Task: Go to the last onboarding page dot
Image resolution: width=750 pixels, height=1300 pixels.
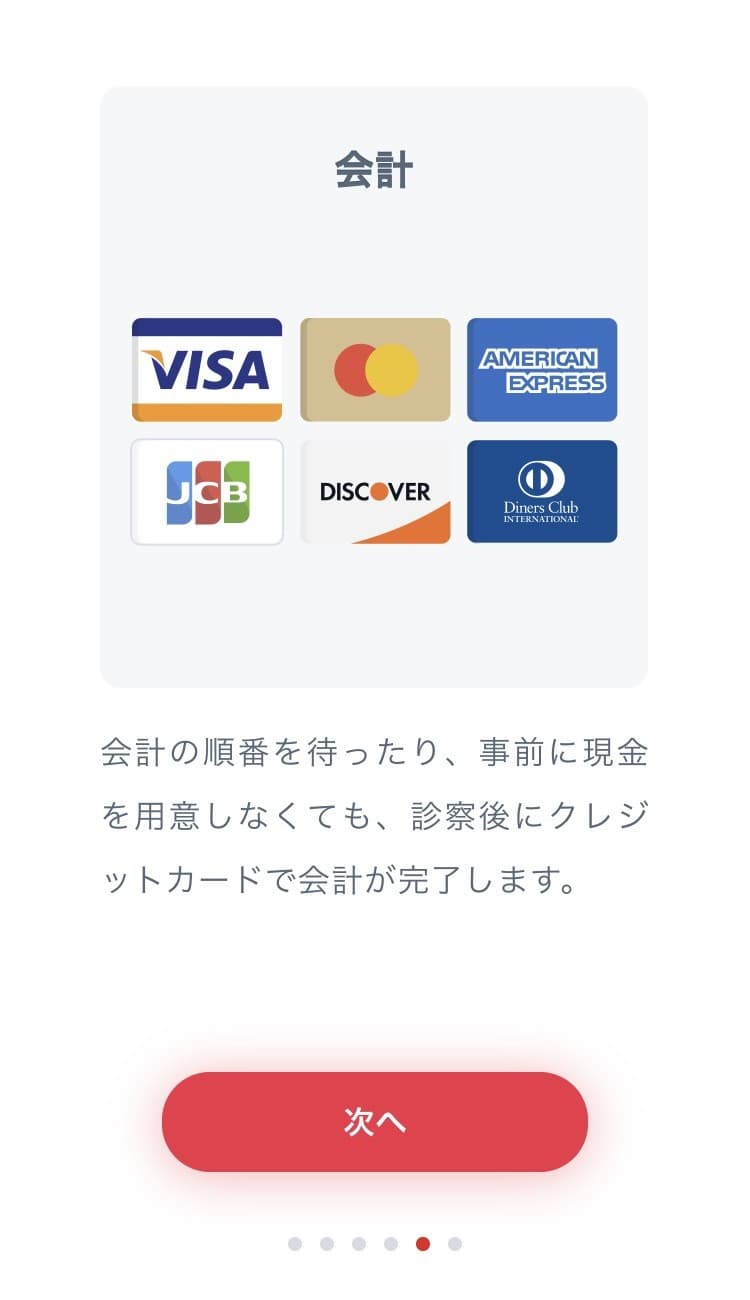Action: 455,1244
